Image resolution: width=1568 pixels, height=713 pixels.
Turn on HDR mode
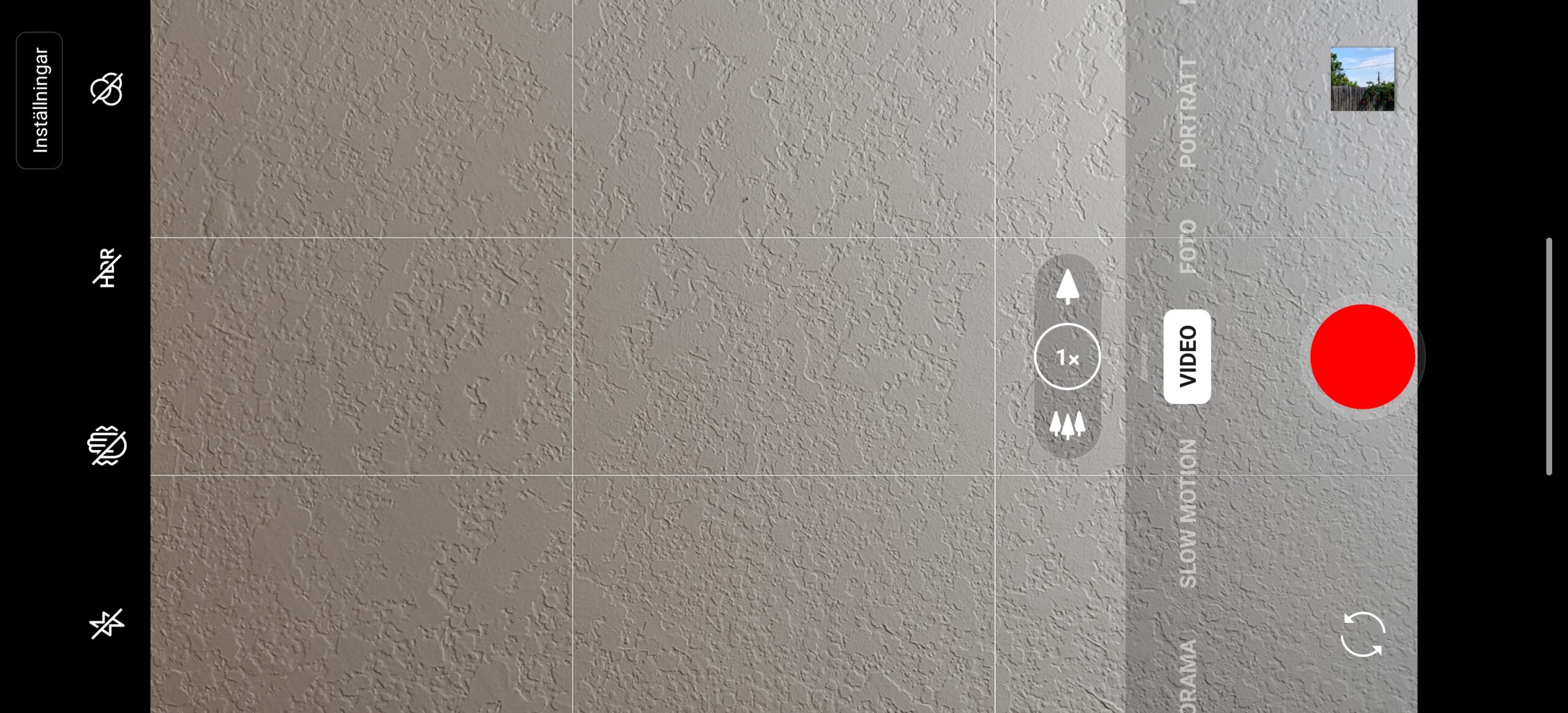tap(107, 268)
